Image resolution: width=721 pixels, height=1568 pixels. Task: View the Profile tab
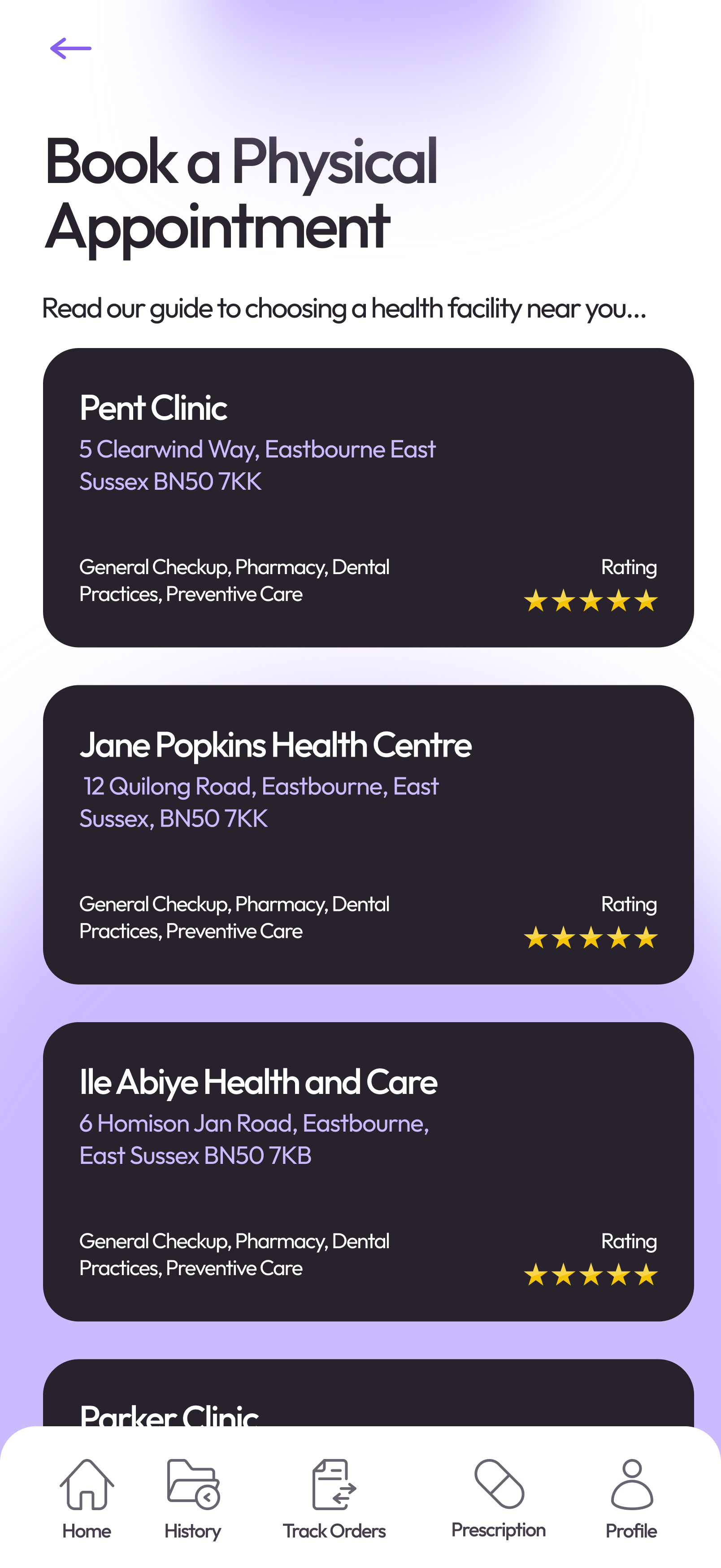pos(631,1498)
